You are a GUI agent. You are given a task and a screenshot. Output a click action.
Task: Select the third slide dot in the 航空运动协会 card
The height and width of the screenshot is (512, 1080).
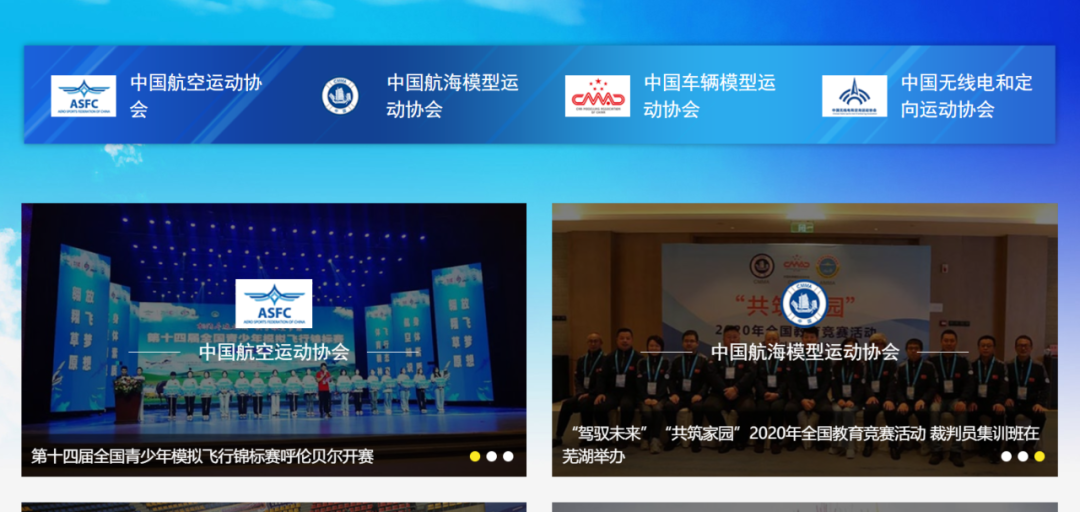508,456
